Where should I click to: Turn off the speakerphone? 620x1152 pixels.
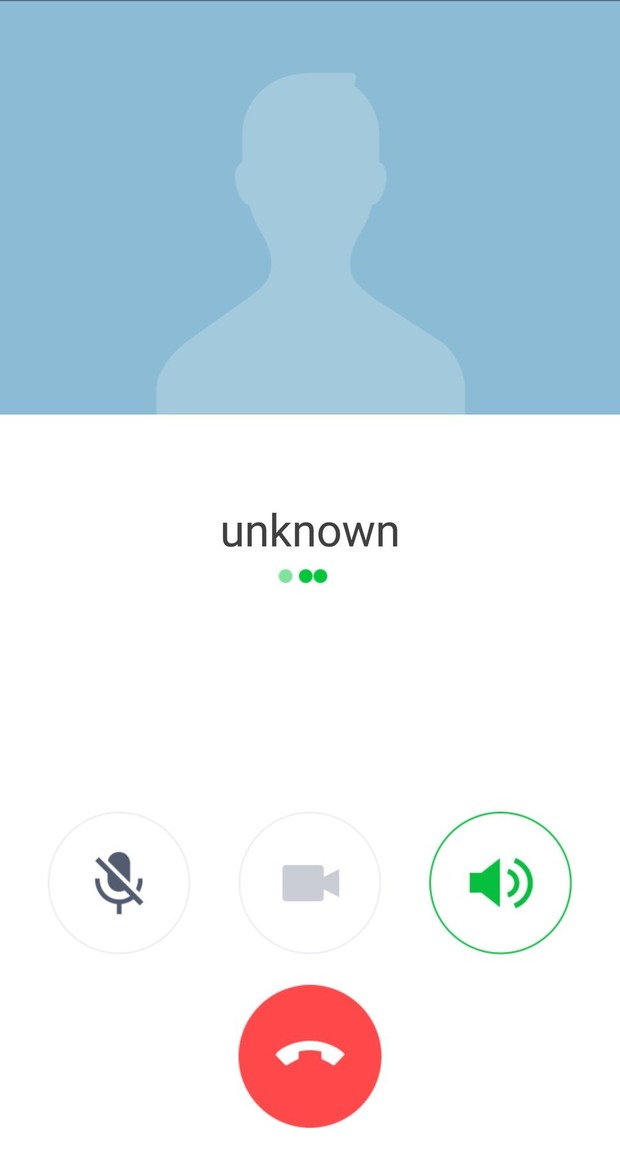[500, 883]
